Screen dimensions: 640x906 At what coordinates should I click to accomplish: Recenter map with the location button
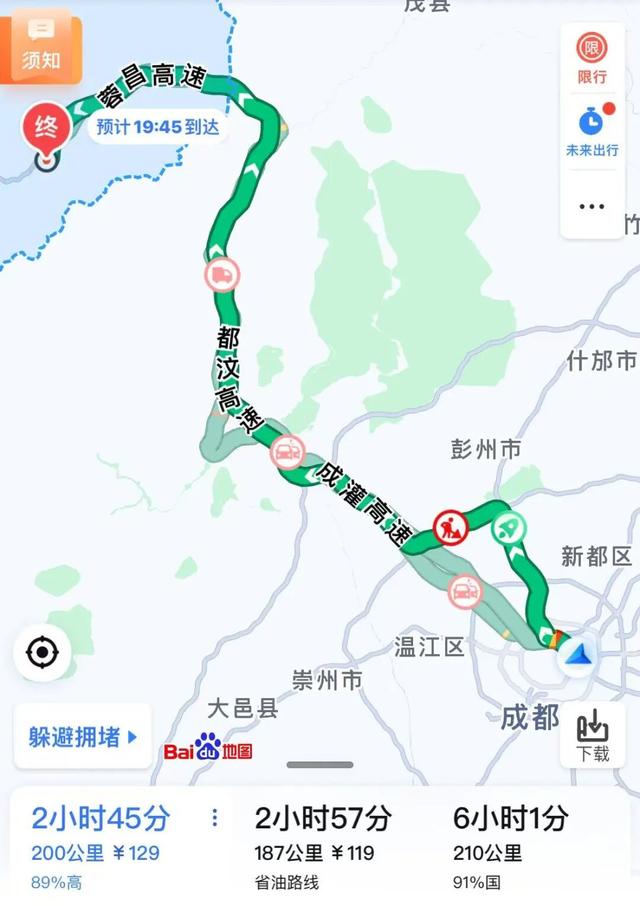42,653
